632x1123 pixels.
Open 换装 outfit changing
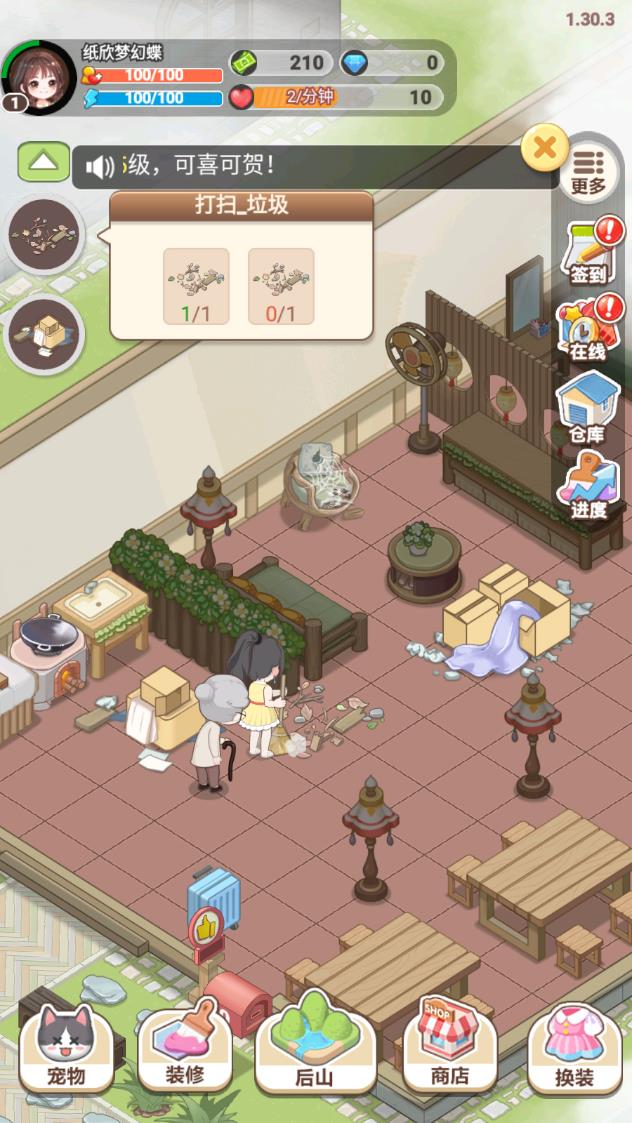[574, 1046]
